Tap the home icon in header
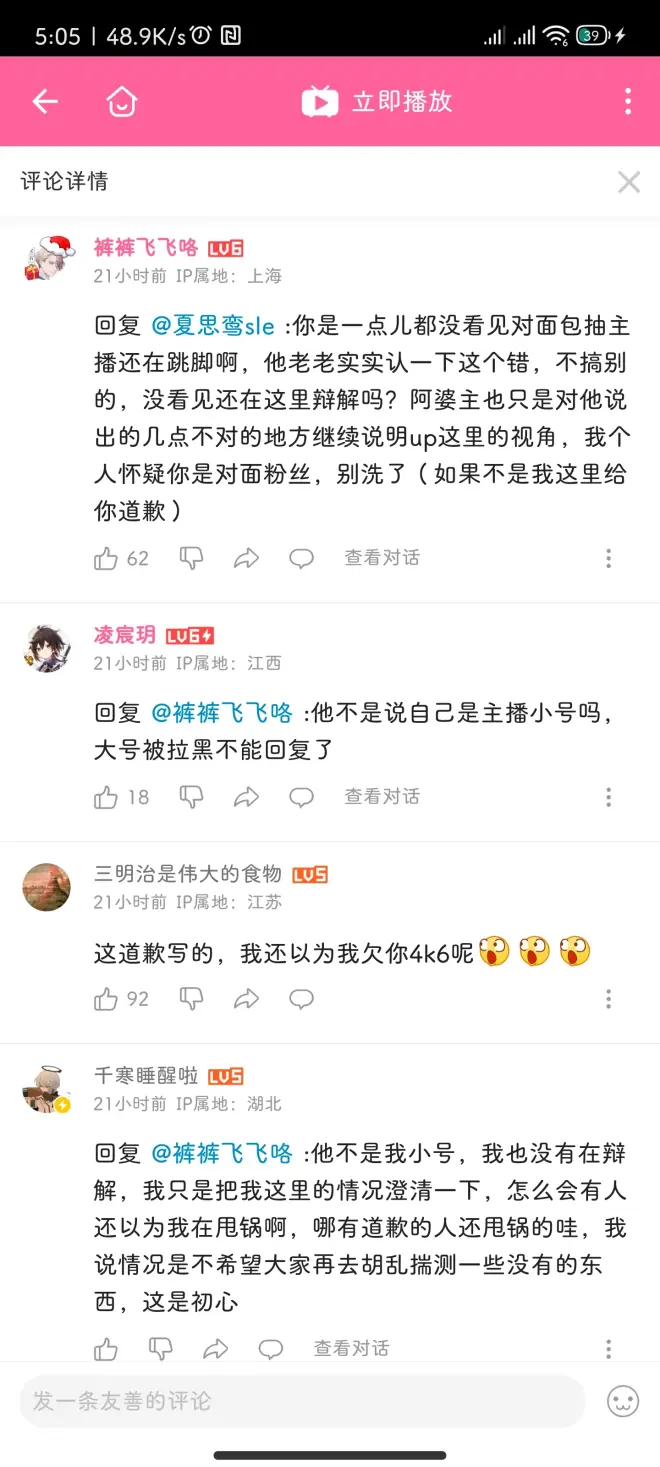Image resolution: width=660 pixels, height=1467 pixels. (x=122, y=101)
